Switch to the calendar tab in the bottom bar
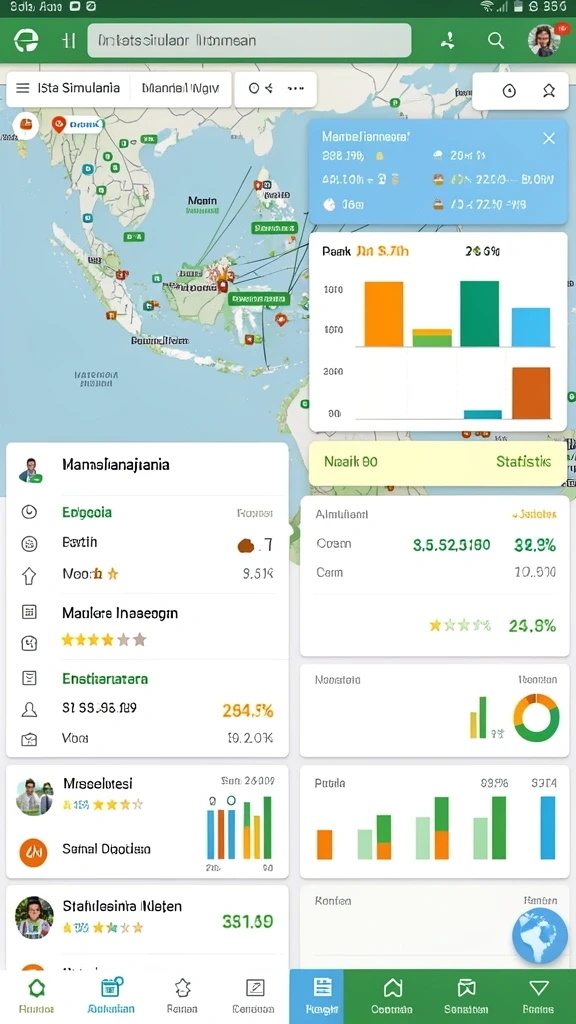The image size is (576, 1024). [x=111, y=995]
